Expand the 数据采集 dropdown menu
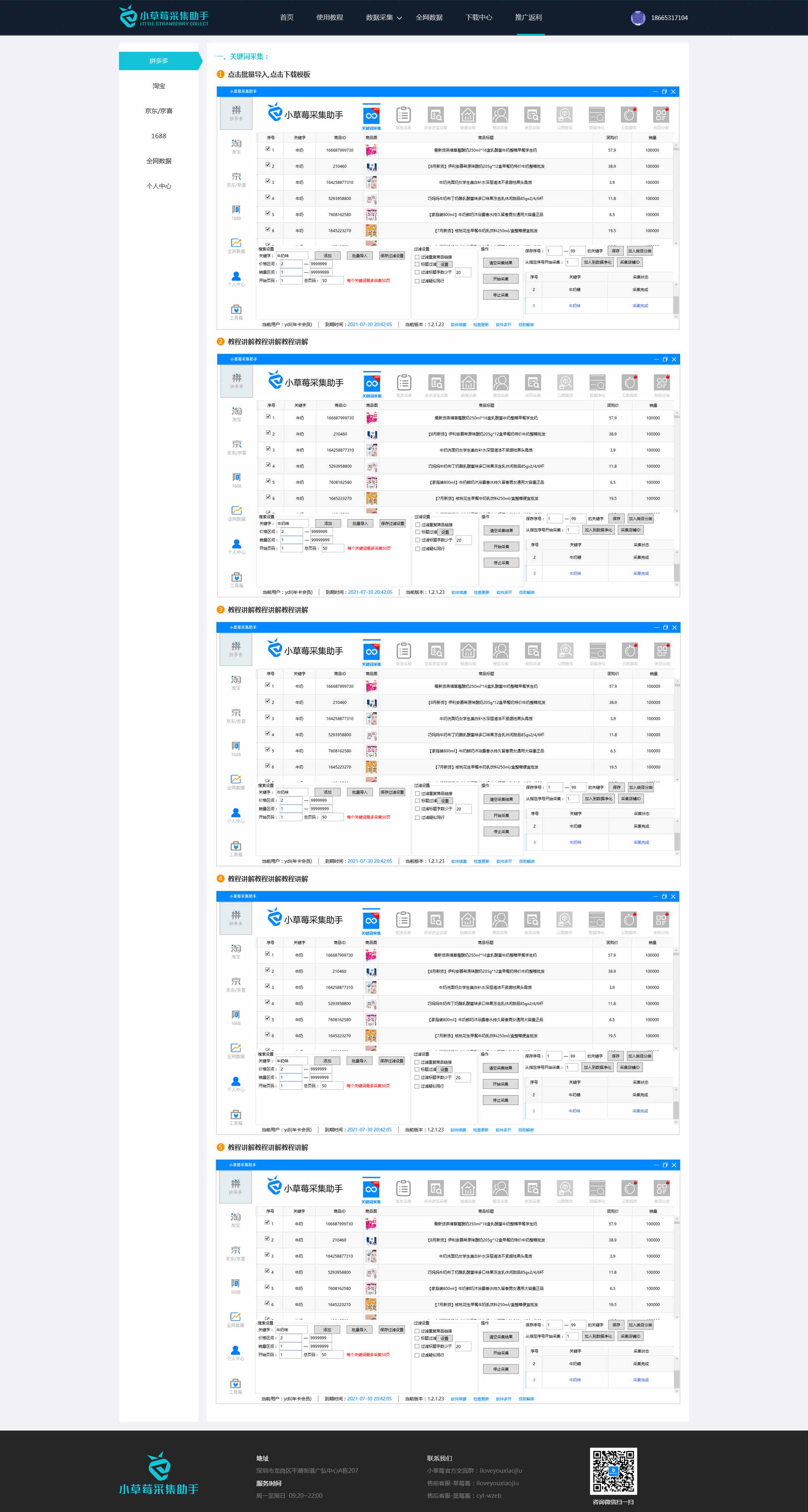Viewport: 808px width, 1512px height. click(383, 18)
